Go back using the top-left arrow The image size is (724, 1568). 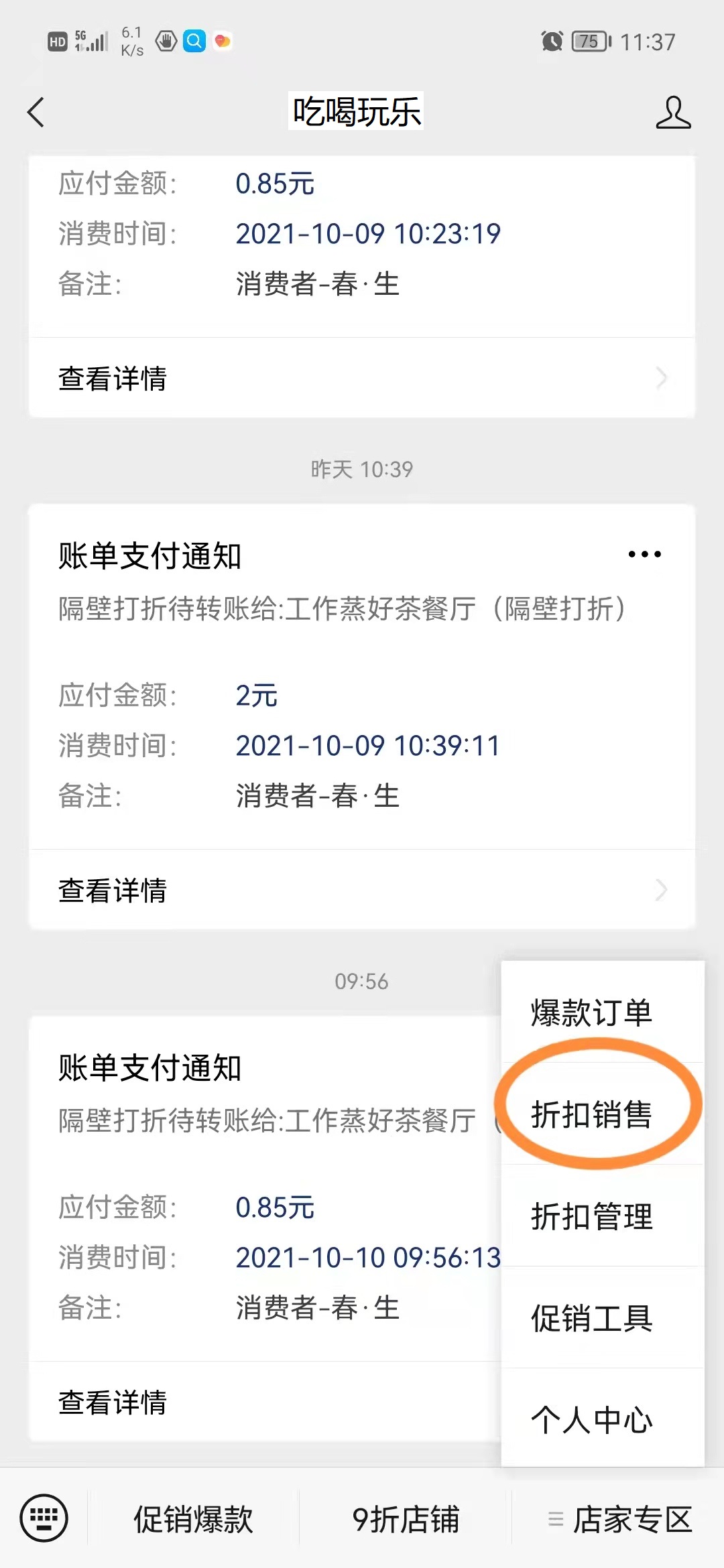click(x=36, y=112)
